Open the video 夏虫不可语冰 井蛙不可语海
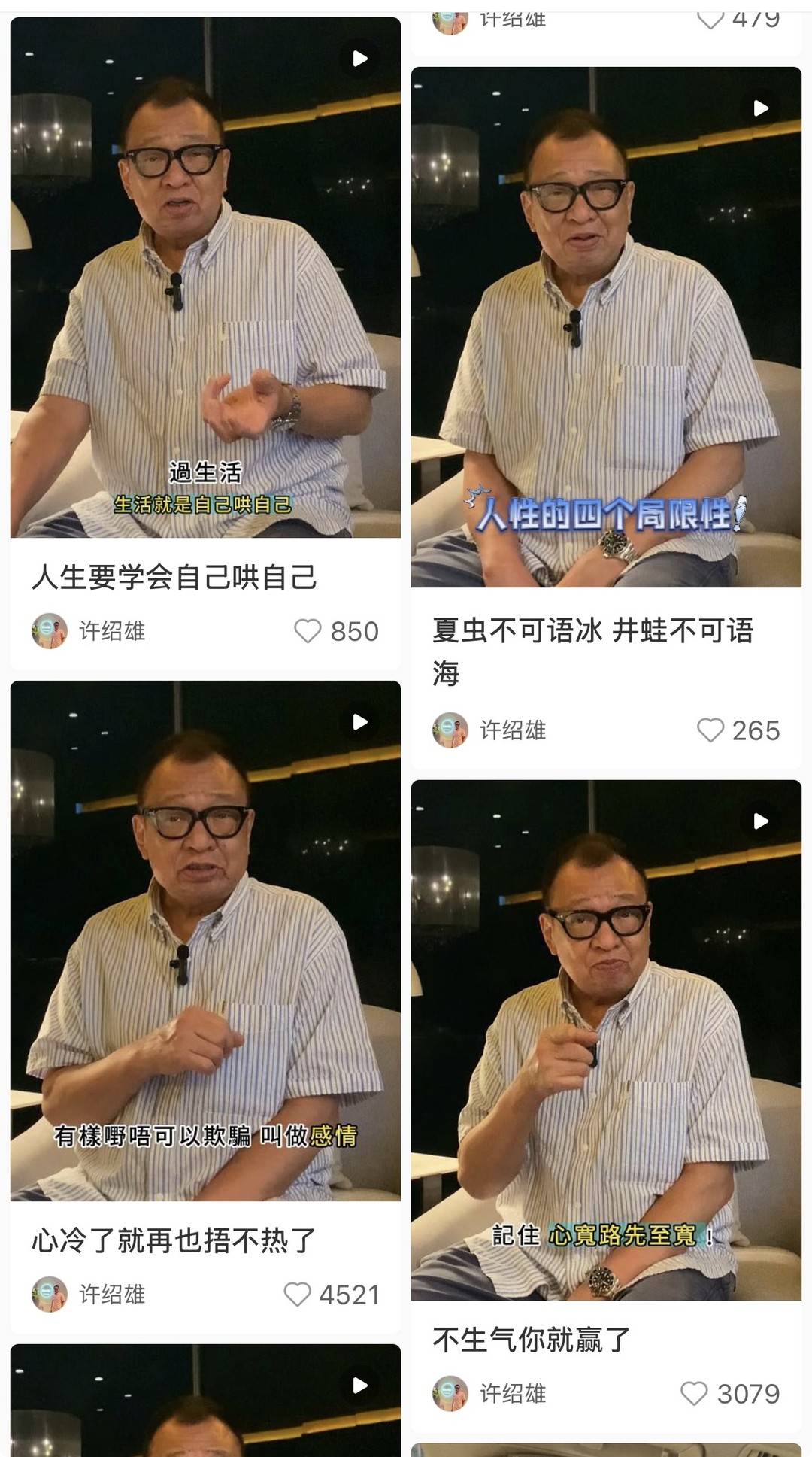This screenshot has width=812, height=1457. [x=606, y=326]
